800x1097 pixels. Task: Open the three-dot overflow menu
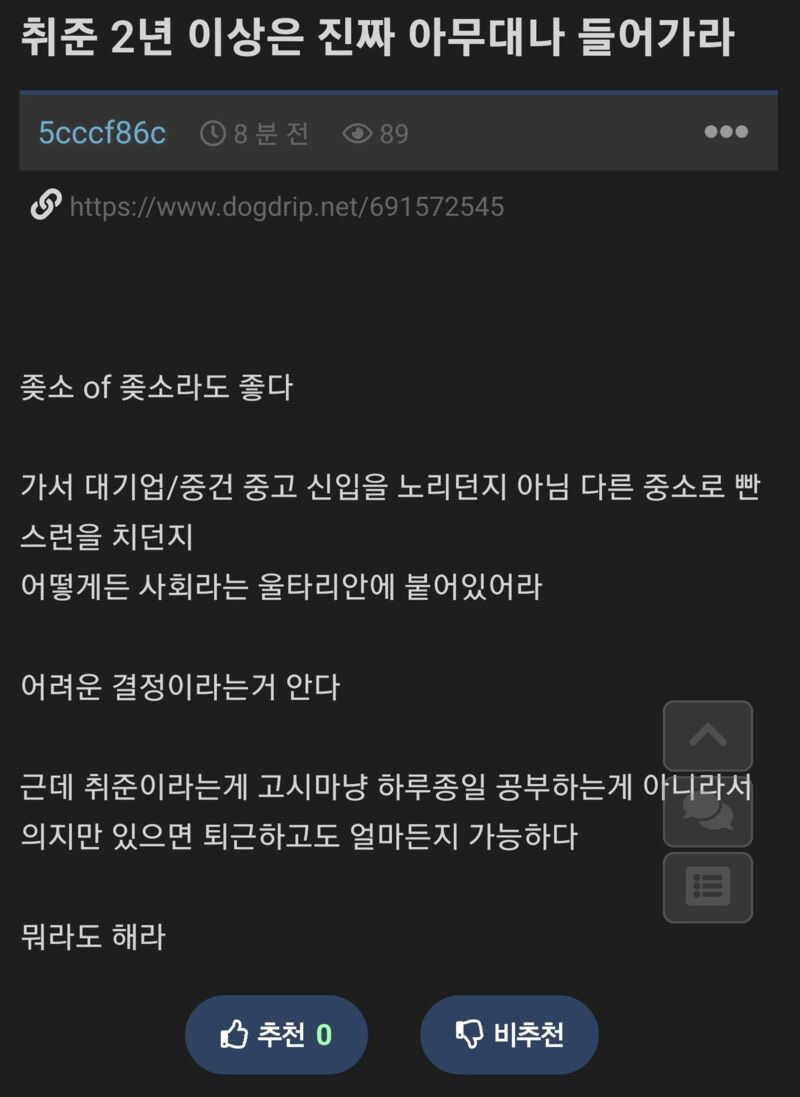pos(726,132)
